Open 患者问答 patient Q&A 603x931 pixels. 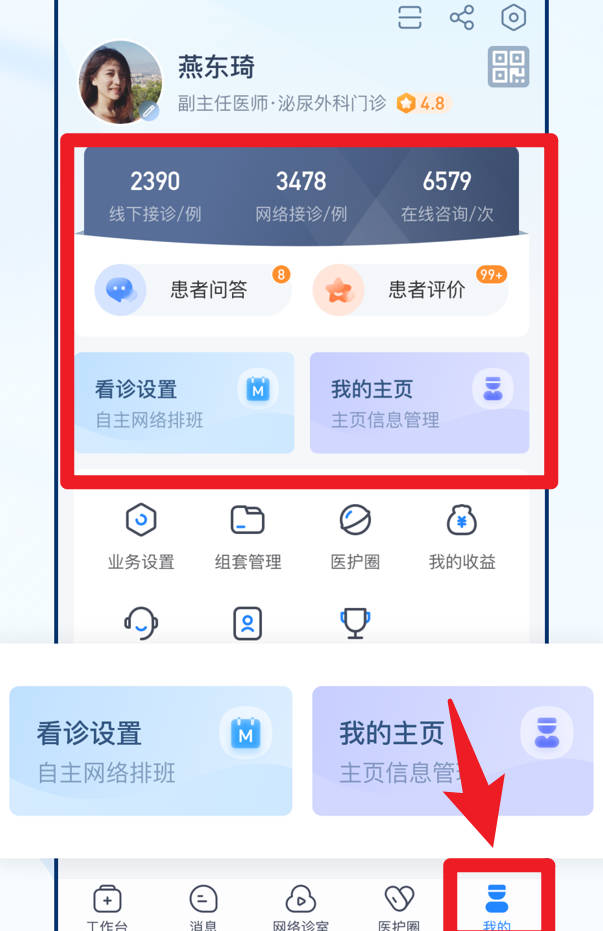192,290
